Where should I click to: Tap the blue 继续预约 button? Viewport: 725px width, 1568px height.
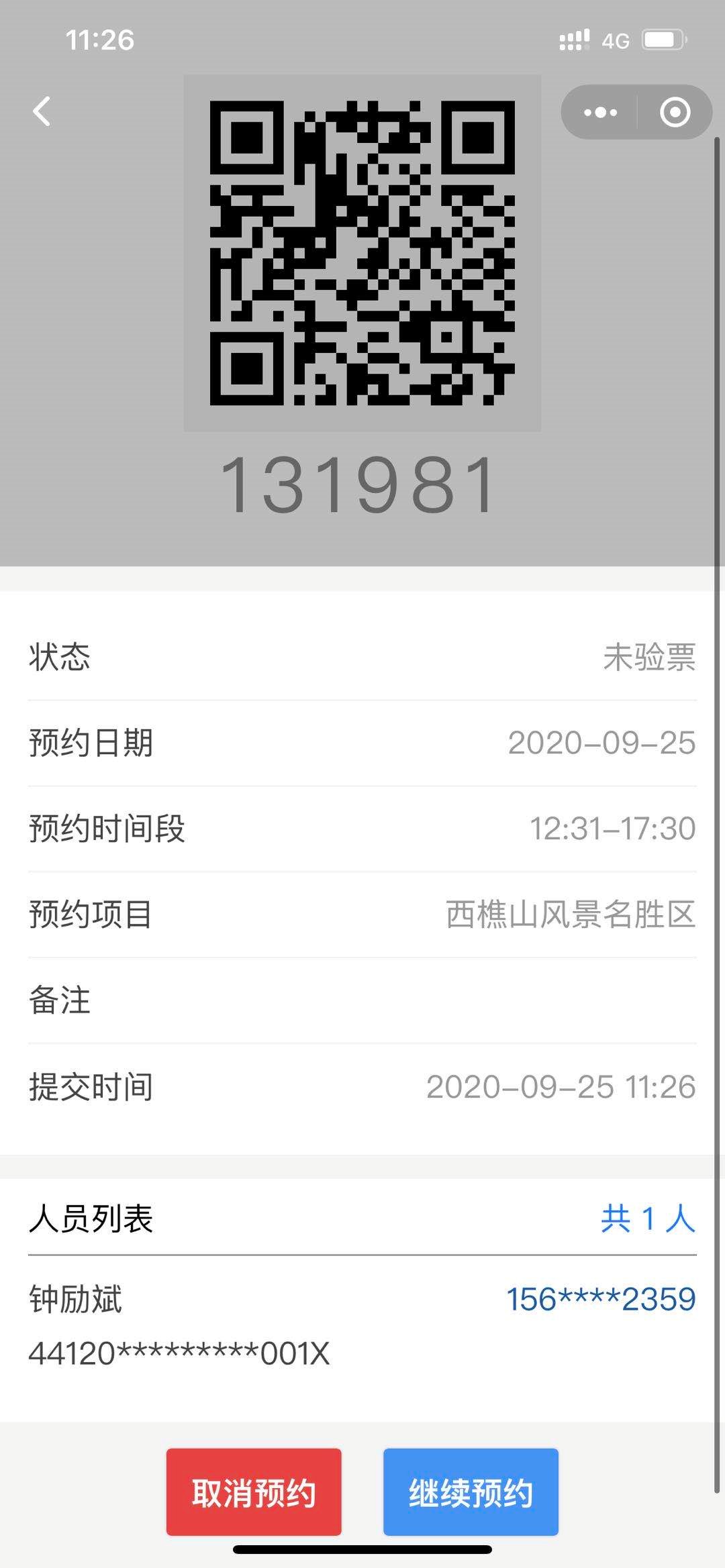(471, 1492)
